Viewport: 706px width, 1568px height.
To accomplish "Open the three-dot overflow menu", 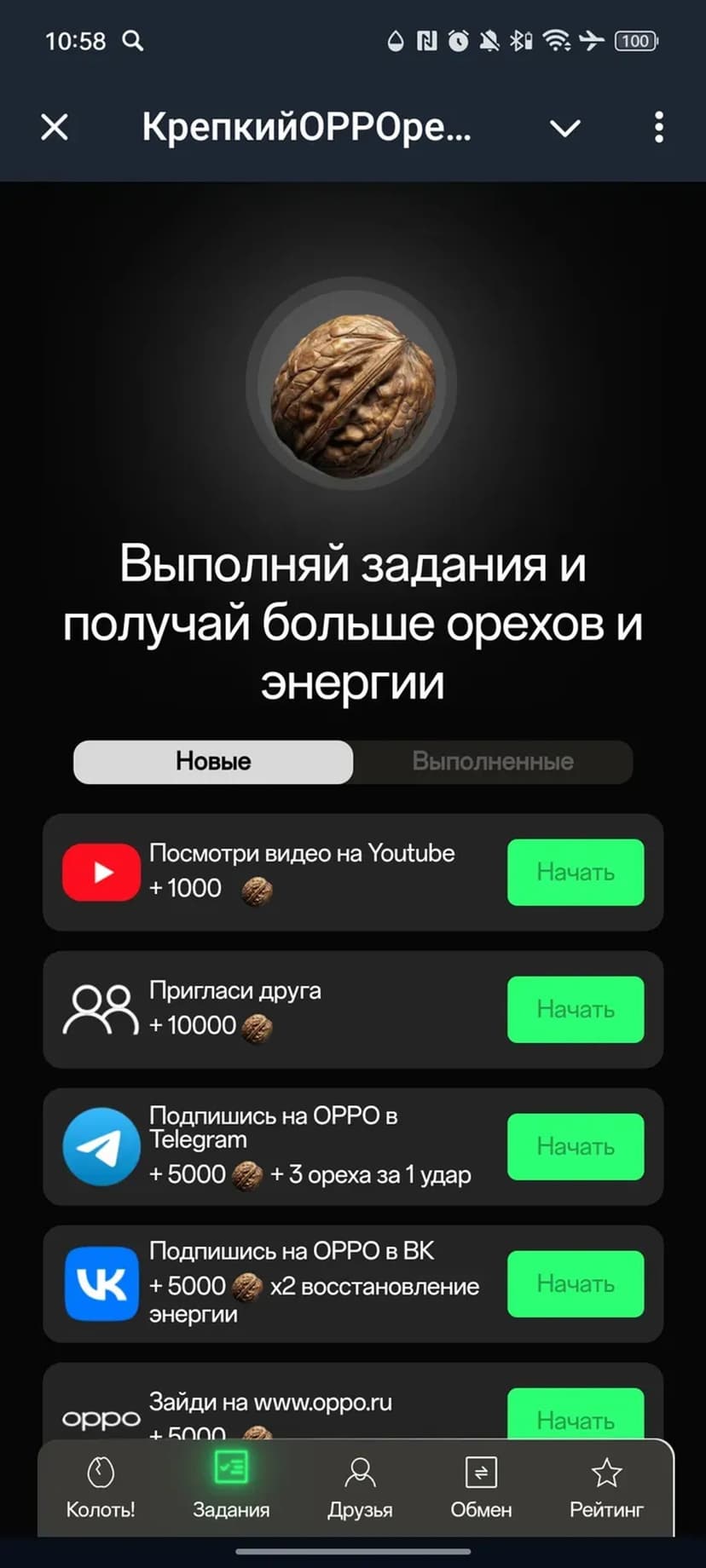I will pos(658,128).
